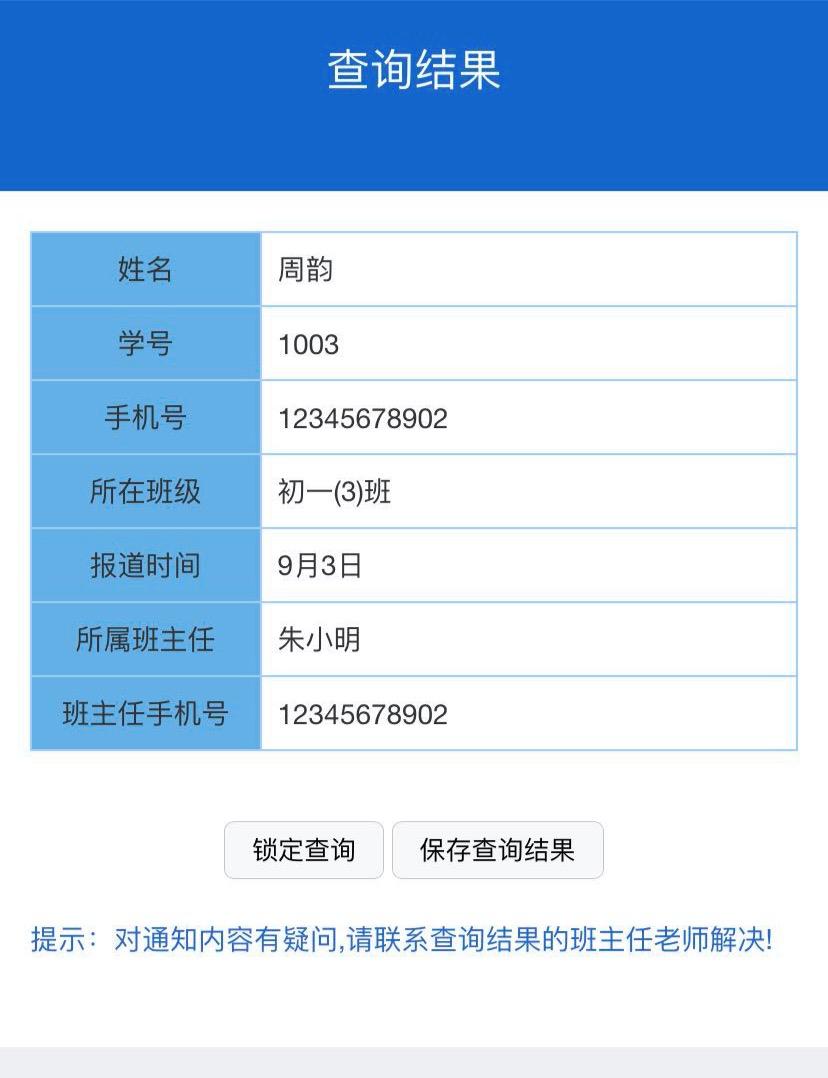Viewport: 828px width, 1078px height.
Task: Select the report date 9月3日
Action: click(316, 564)
